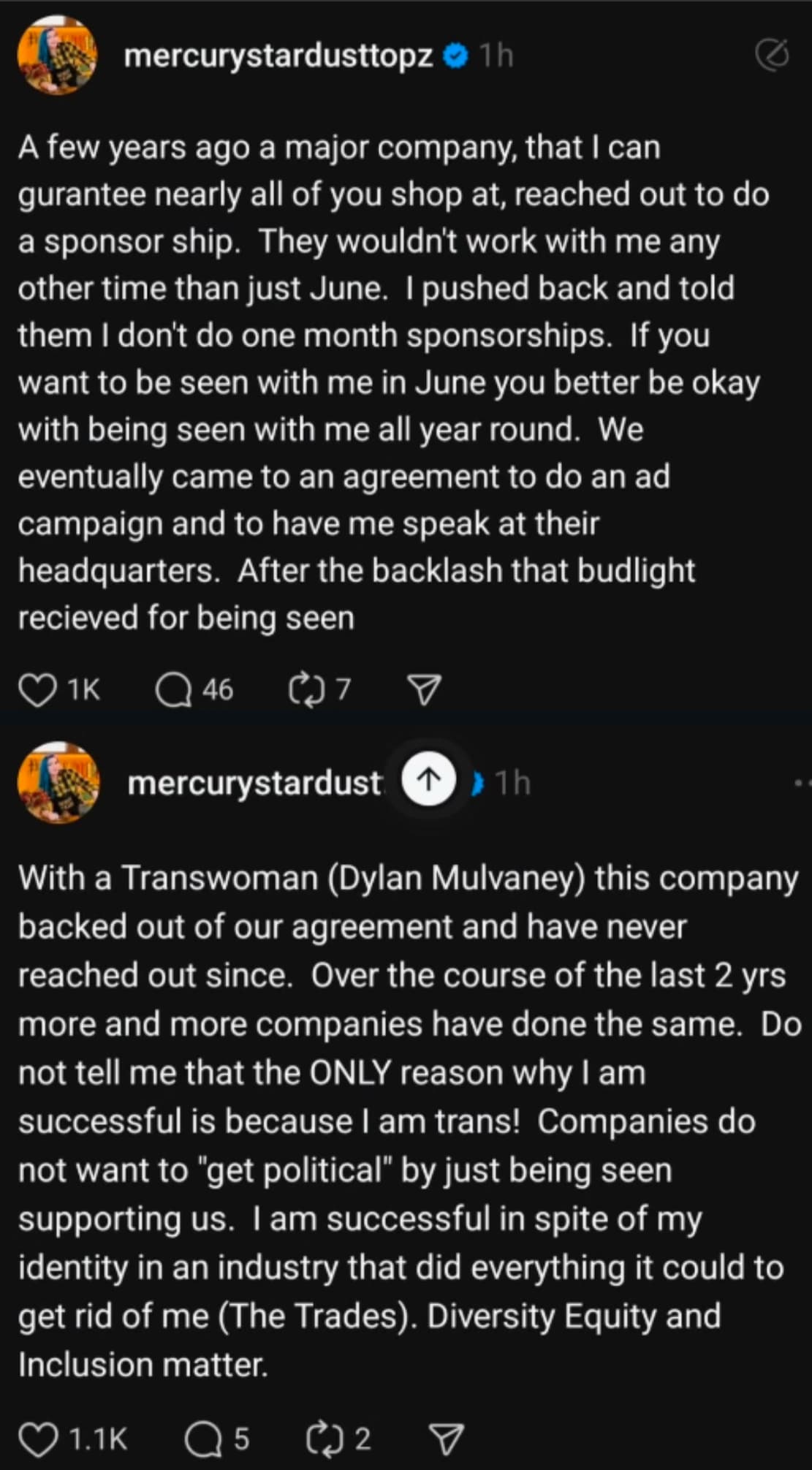View the profile picture on the first post
This screenshot has width=812, height=1470.
tap(57, 56)
